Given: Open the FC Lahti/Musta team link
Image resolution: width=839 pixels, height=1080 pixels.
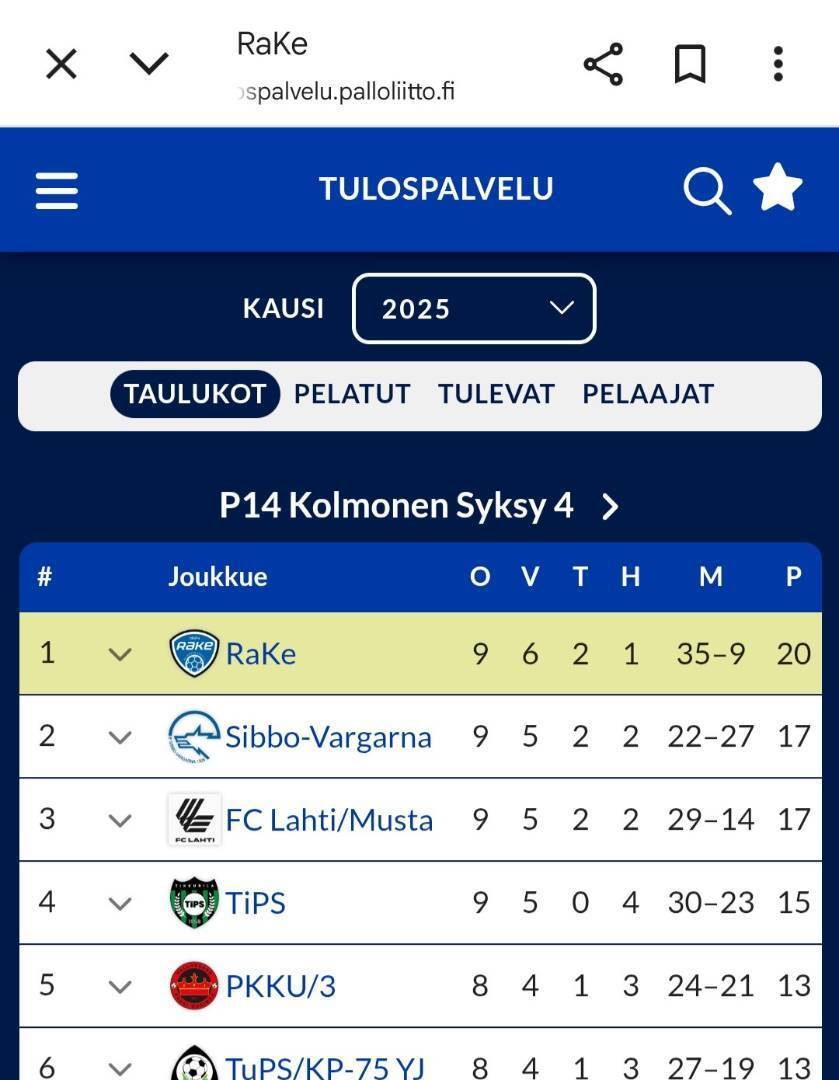Looking at the screenshot, I should (329, 820).
